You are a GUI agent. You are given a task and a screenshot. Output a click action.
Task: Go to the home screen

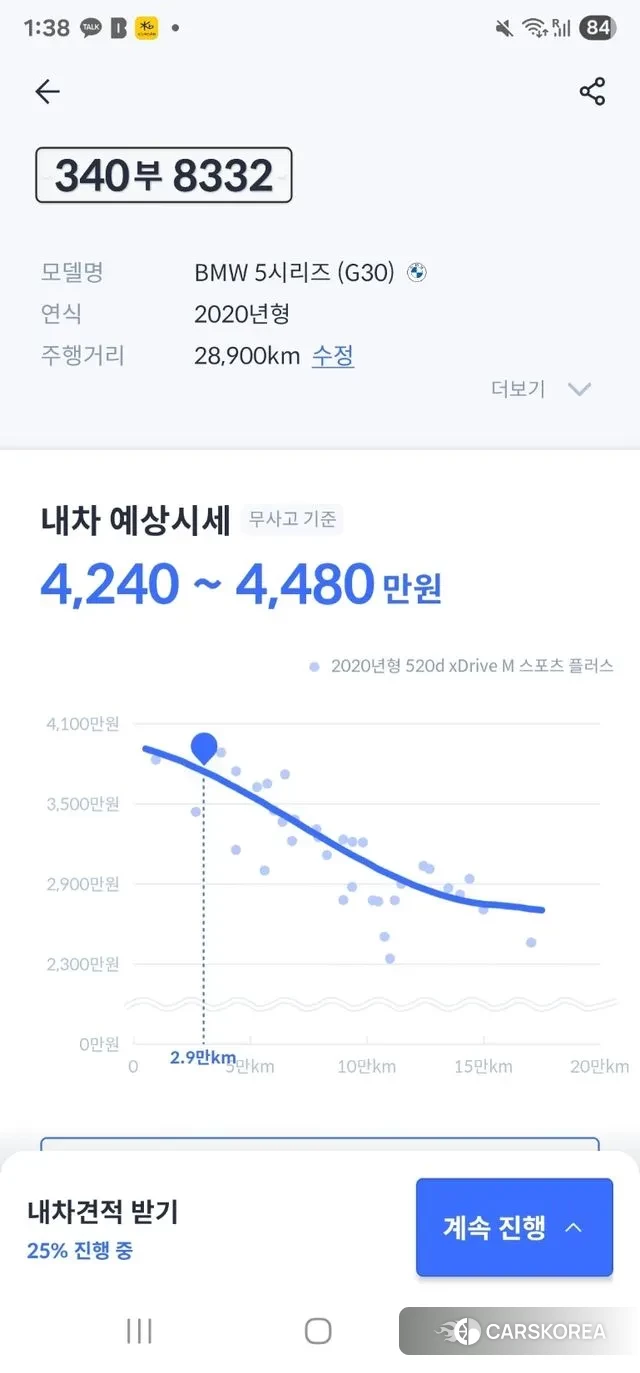click(318, 1330)
